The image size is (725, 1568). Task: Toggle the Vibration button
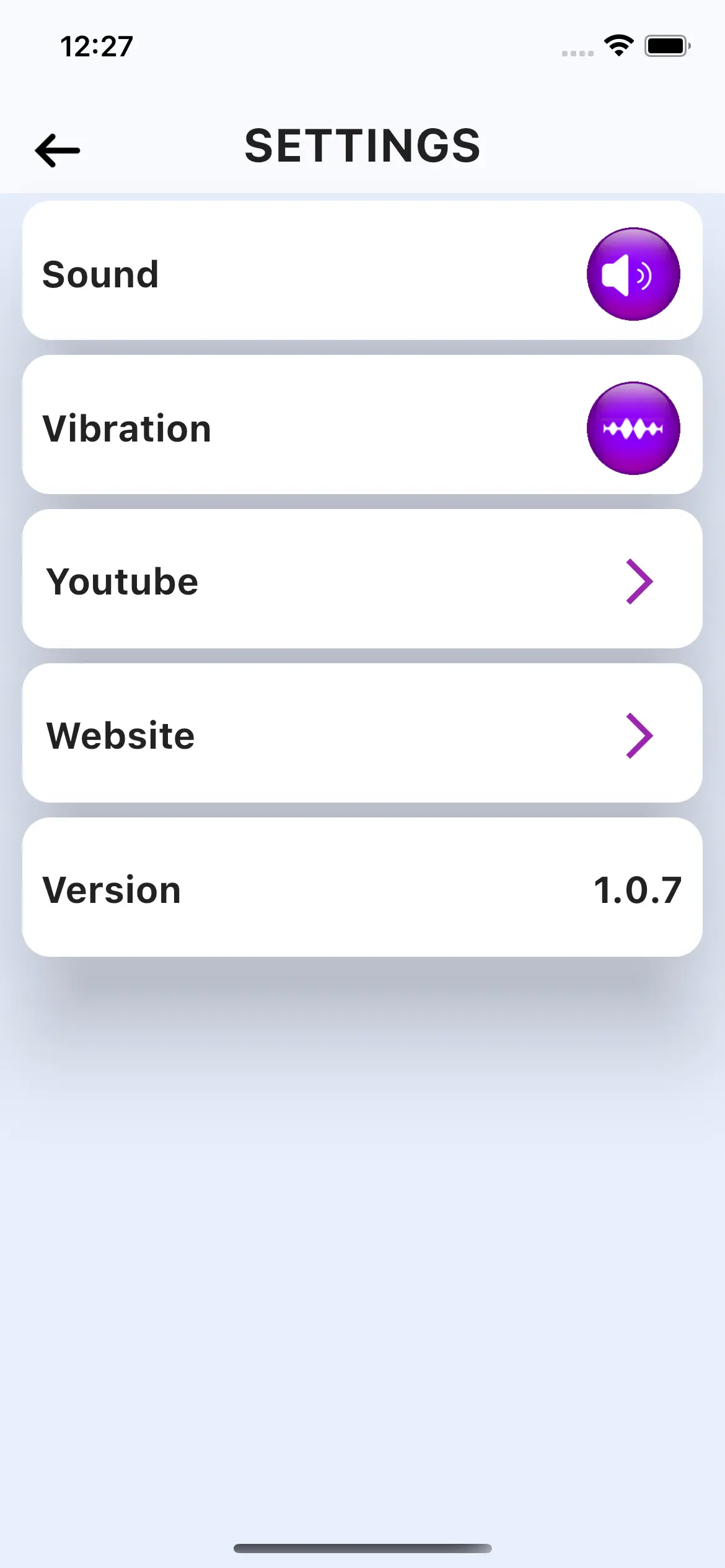[633, 429]
